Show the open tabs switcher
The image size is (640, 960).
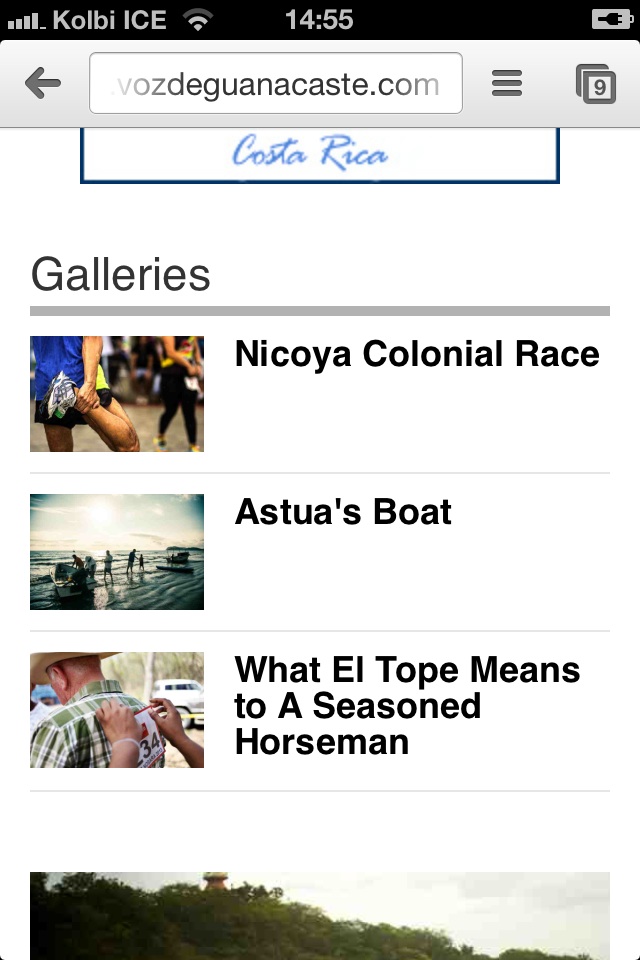(x=596, y=84)
